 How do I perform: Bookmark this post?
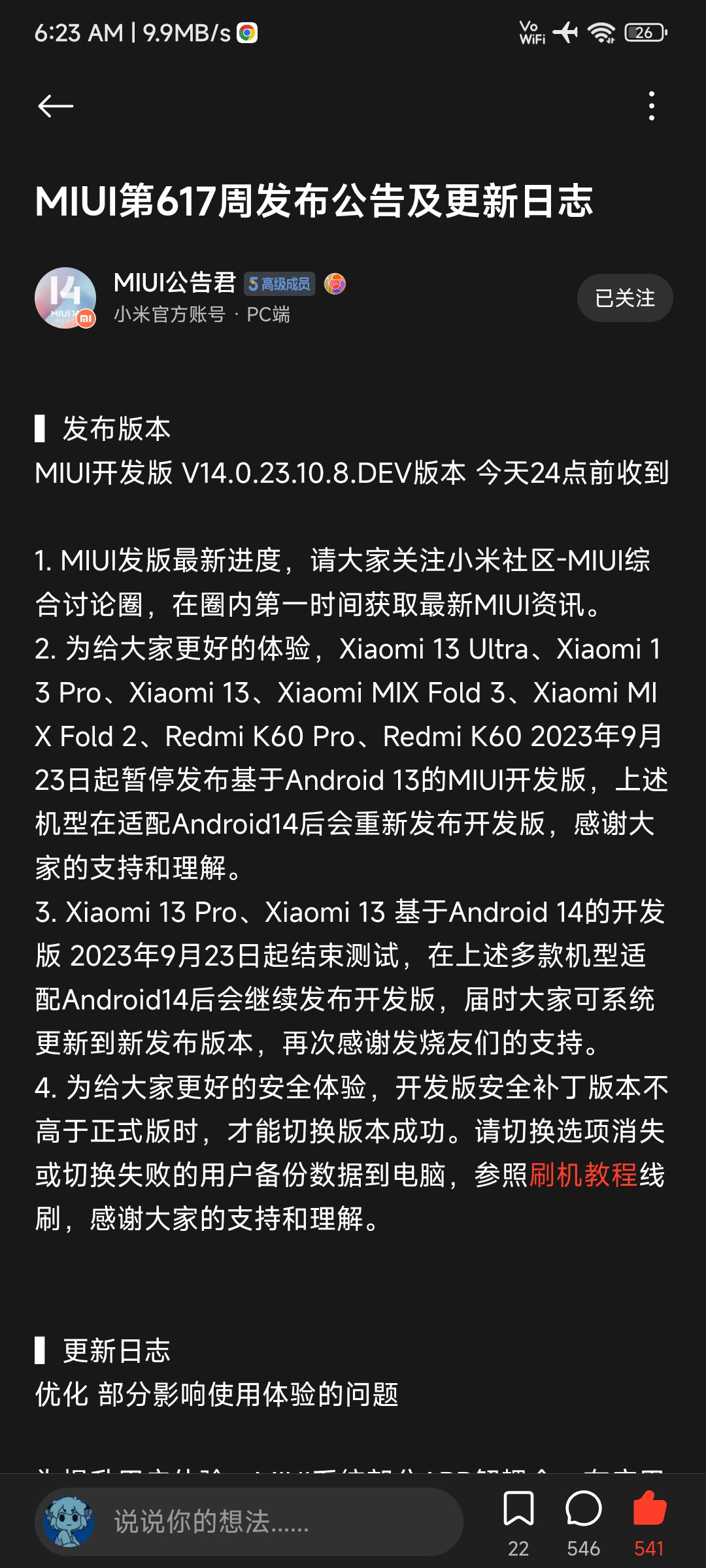coord(518,1509)
